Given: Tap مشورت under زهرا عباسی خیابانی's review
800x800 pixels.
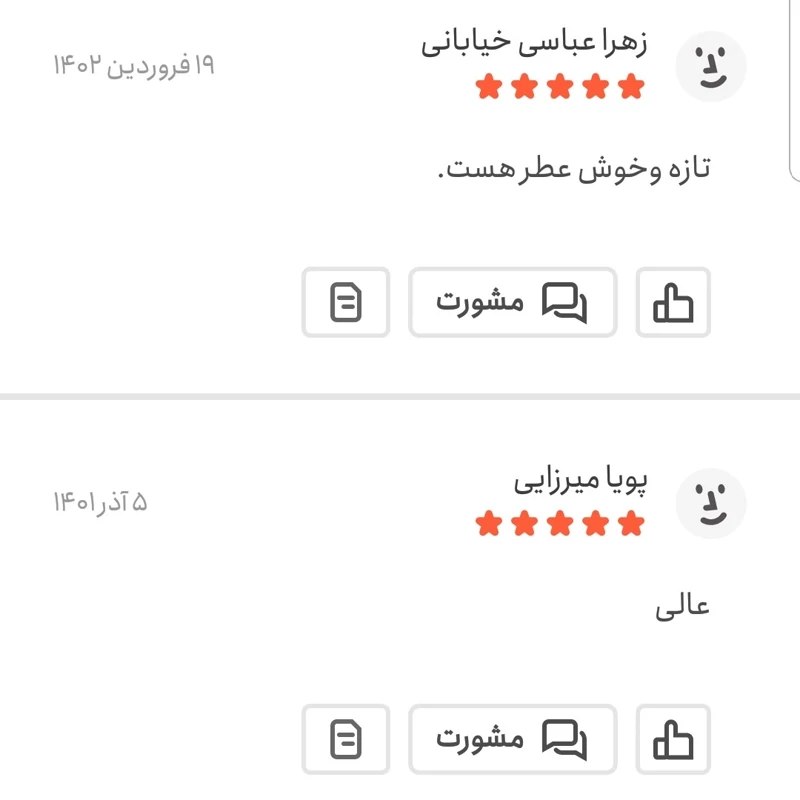Looking at the screenshot, I should coord(512,302).
